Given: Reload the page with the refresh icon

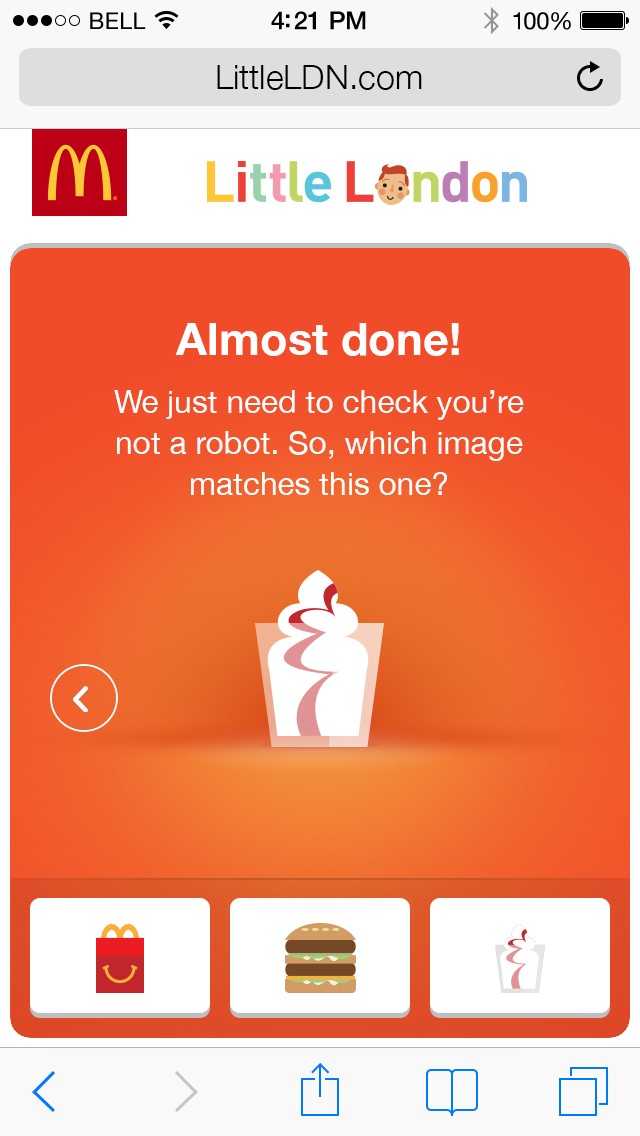Looking at the screenshot, I should [589, 77].
